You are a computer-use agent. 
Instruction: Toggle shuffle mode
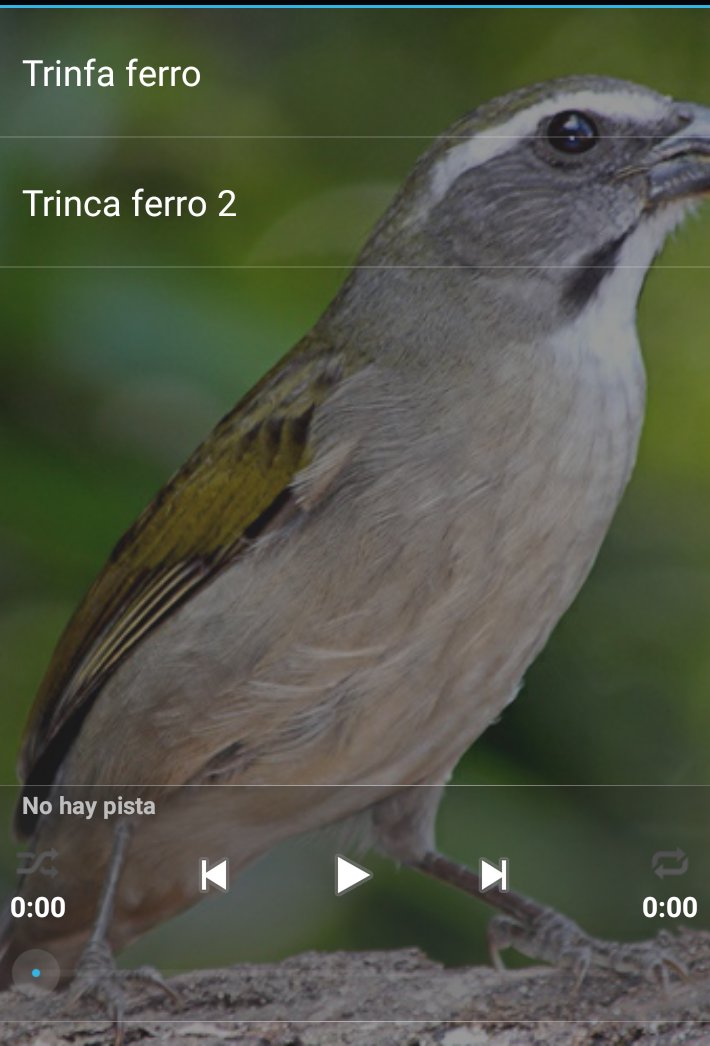tap(37, 863)
